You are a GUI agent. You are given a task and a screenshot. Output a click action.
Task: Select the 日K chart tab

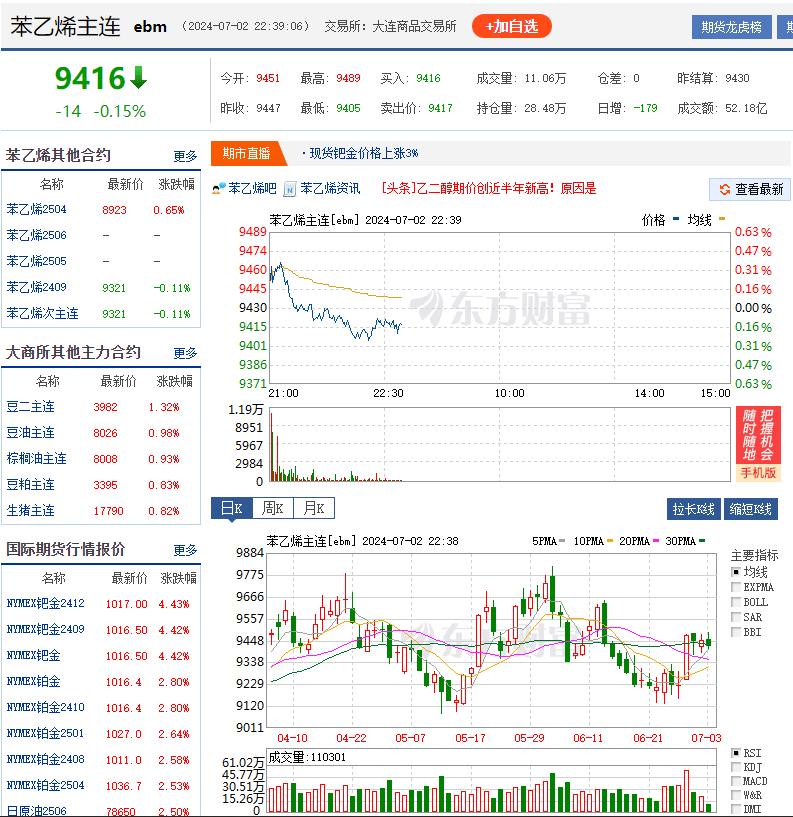[232, 508]
